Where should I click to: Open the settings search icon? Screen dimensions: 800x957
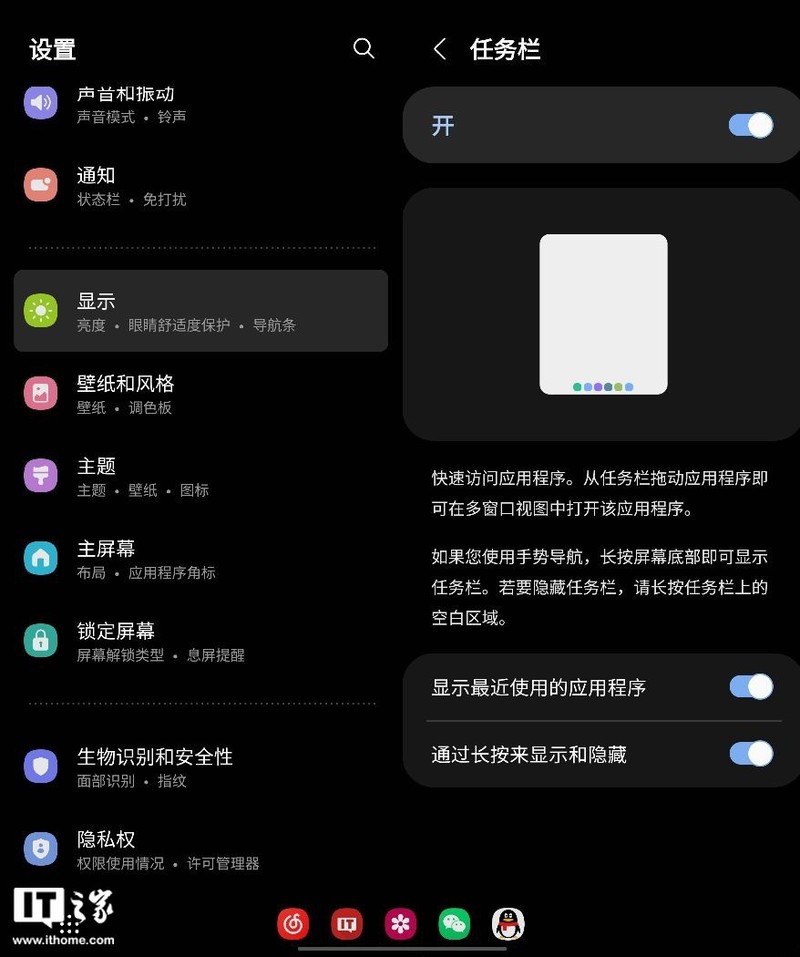click(364, 48)
